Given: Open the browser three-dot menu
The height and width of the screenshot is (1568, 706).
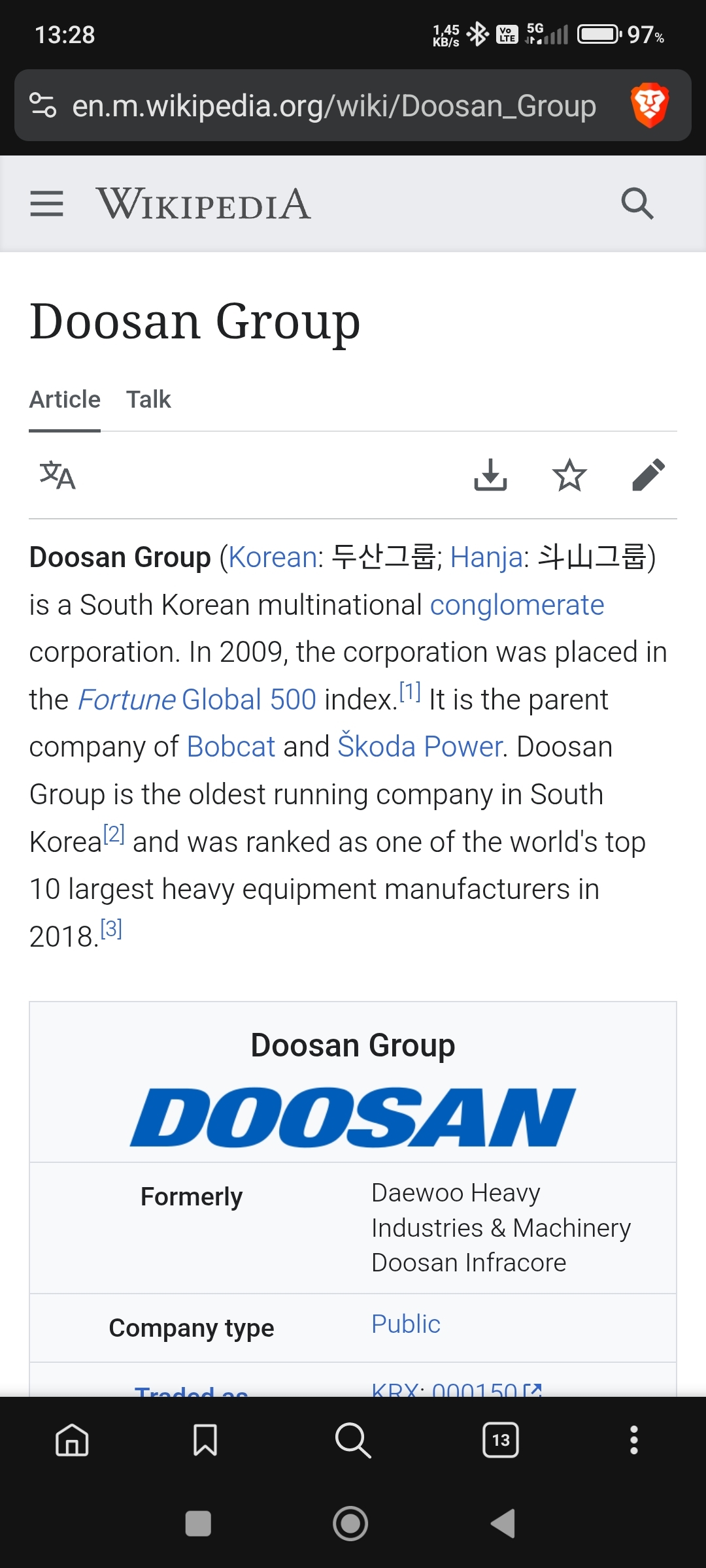Looking at the screenshot, I should pos(633,1440).
